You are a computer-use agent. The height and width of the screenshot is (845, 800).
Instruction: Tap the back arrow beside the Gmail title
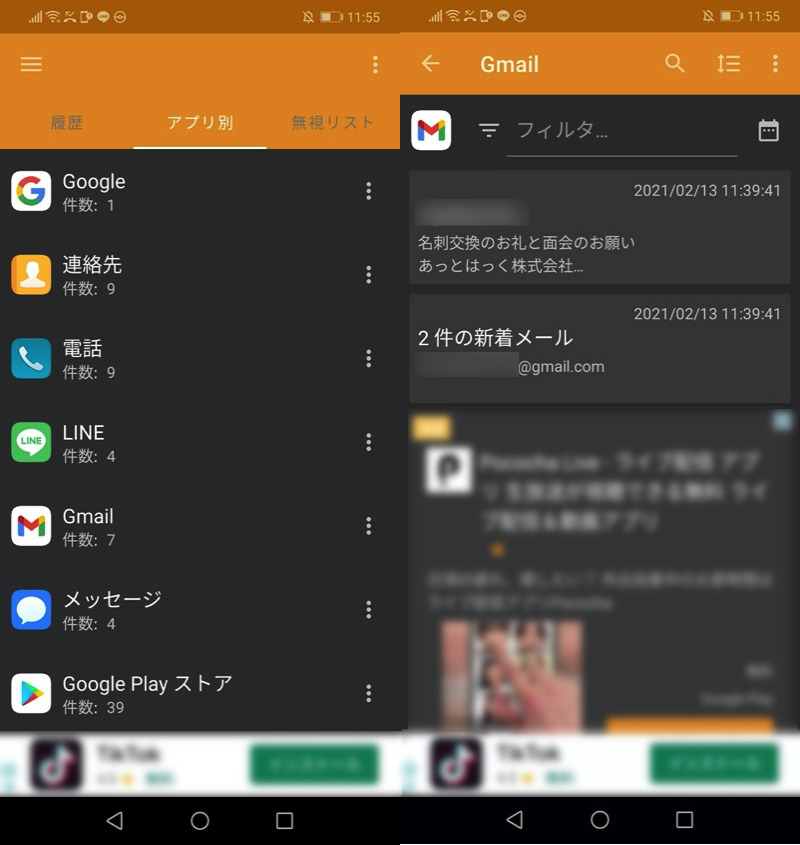pos(431,64)
